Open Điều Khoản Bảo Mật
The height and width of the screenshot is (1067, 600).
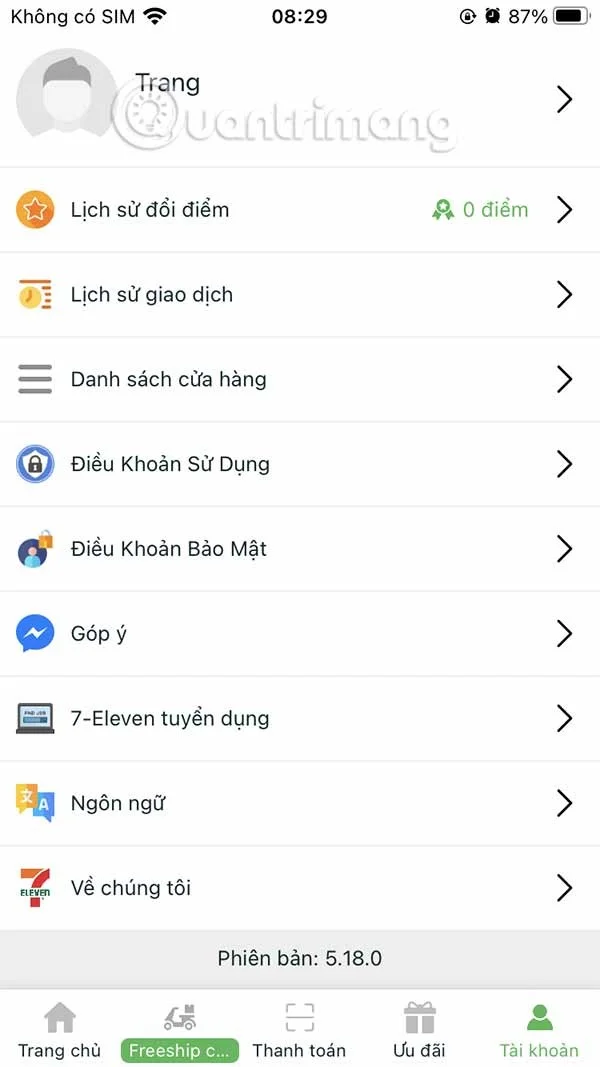(300, 549)
